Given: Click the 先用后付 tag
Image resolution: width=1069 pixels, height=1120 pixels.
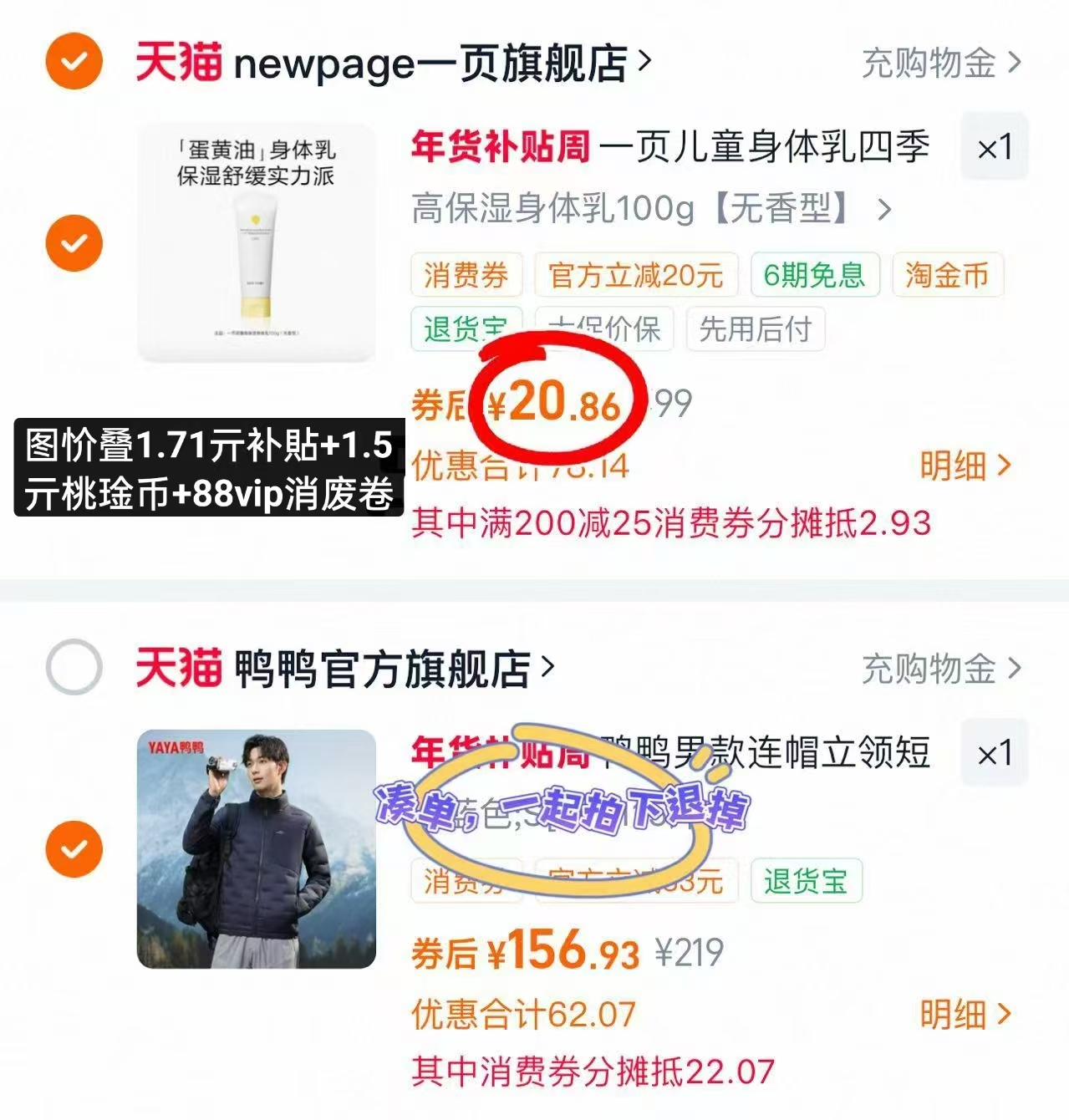Looking at the screenshot, I should [x=753, y=329].
